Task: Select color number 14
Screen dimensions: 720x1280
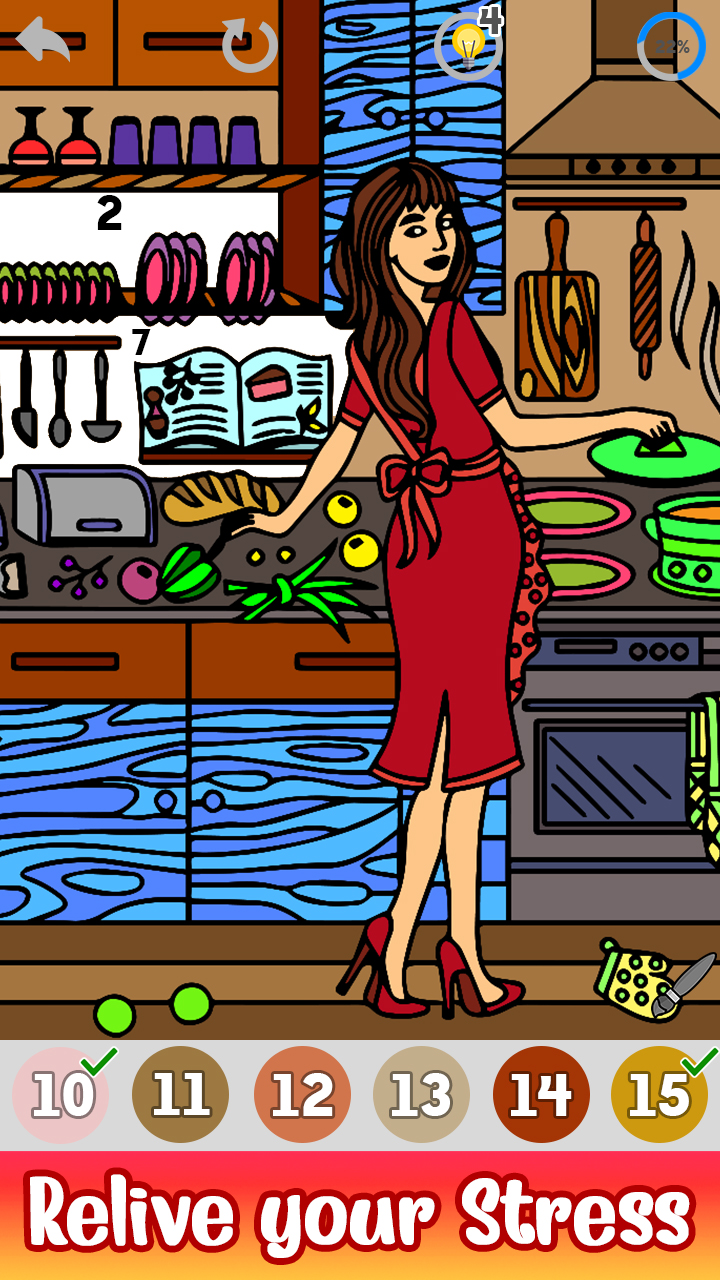Action: click(x=541, y=1095)
